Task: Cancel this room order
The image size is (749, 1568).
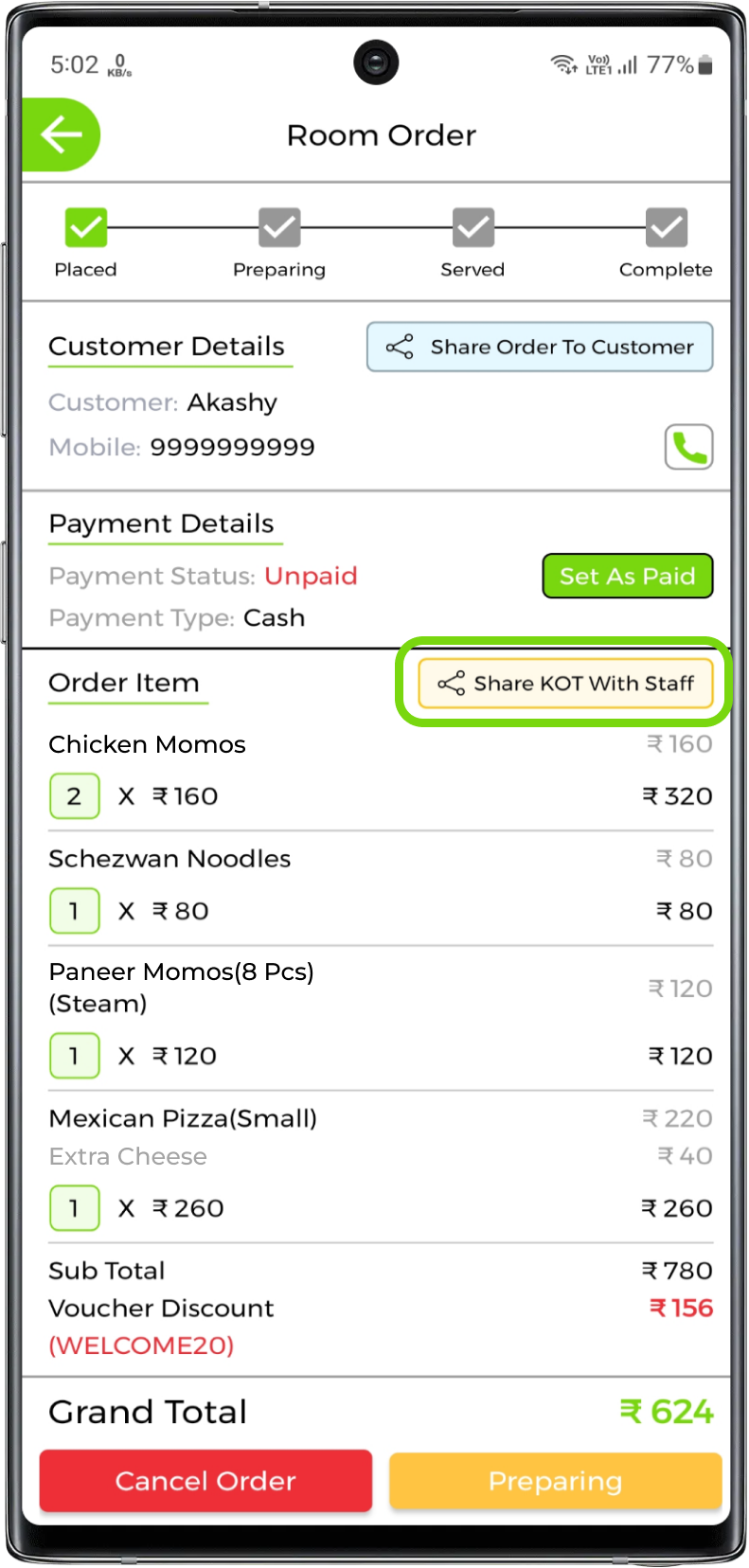Action: tap(205, 1480)
